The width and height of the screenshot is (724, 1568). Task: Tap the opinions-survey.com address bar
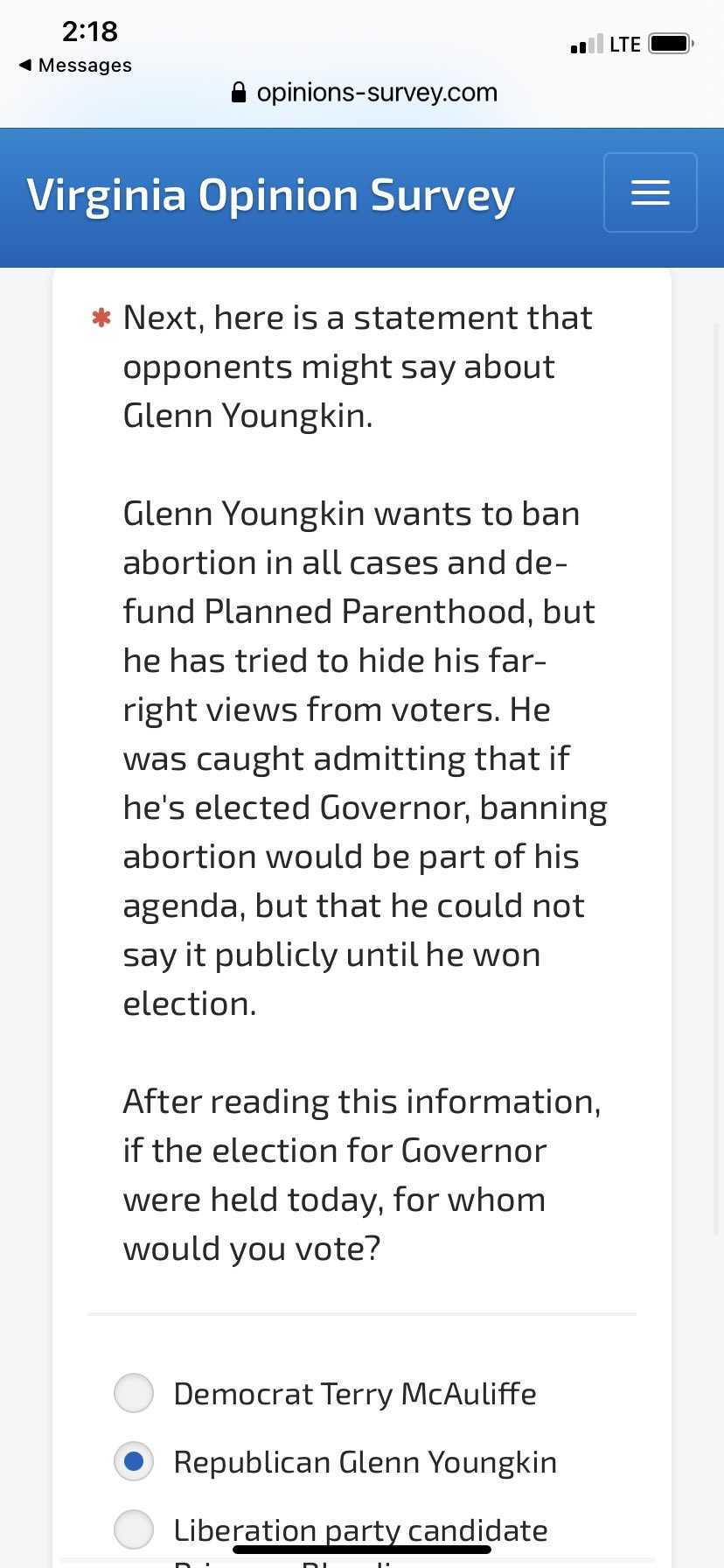(x=364, y=93)
